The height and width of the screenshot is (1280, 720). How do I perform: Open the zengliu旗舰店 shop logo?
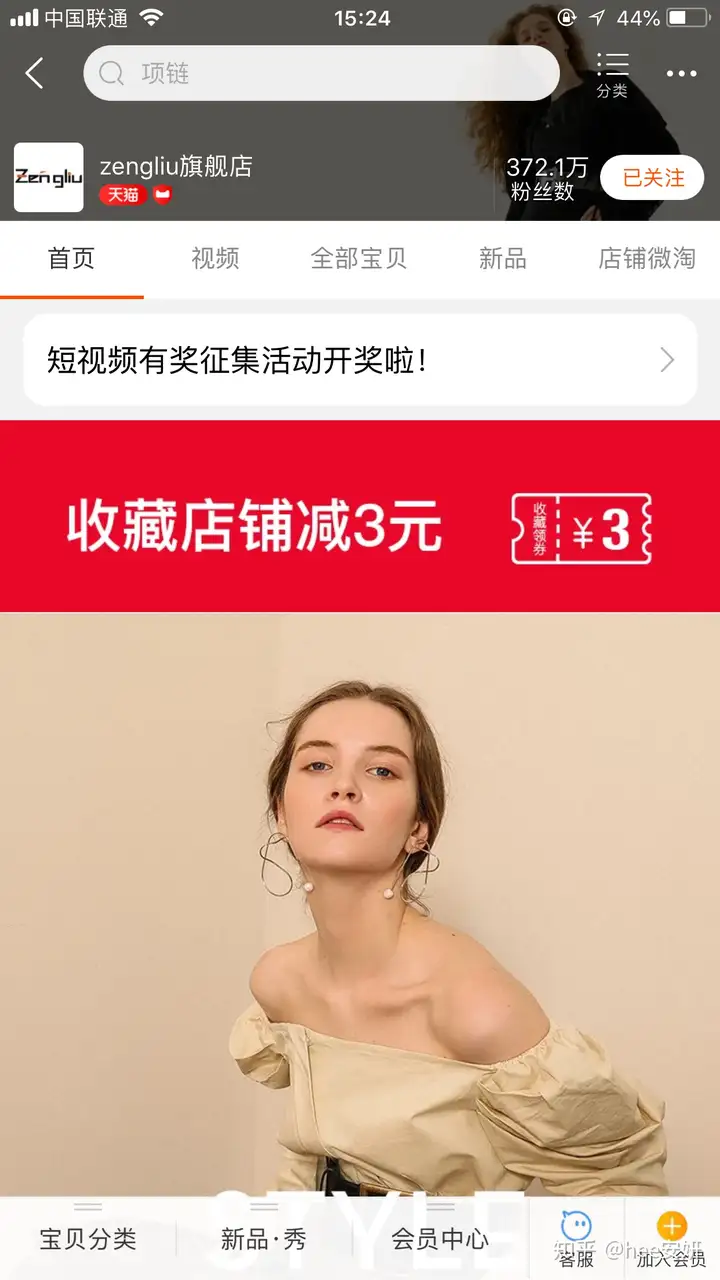pyautogui.click(x=48, y=178)
